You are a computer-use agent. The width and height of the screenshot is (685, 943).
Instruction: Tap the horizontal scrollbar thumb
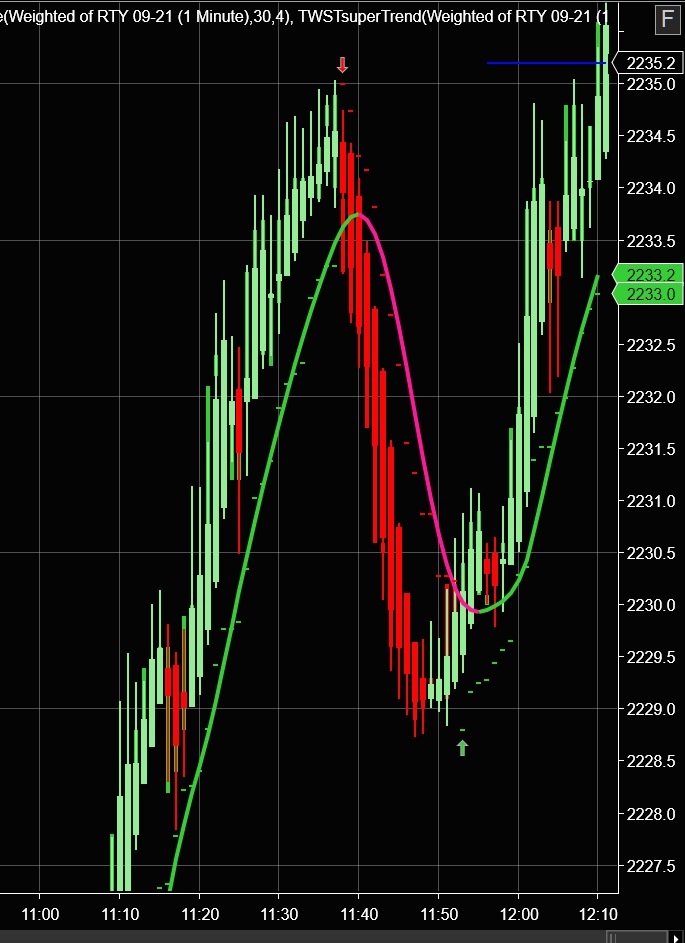[x=637, y=937]
